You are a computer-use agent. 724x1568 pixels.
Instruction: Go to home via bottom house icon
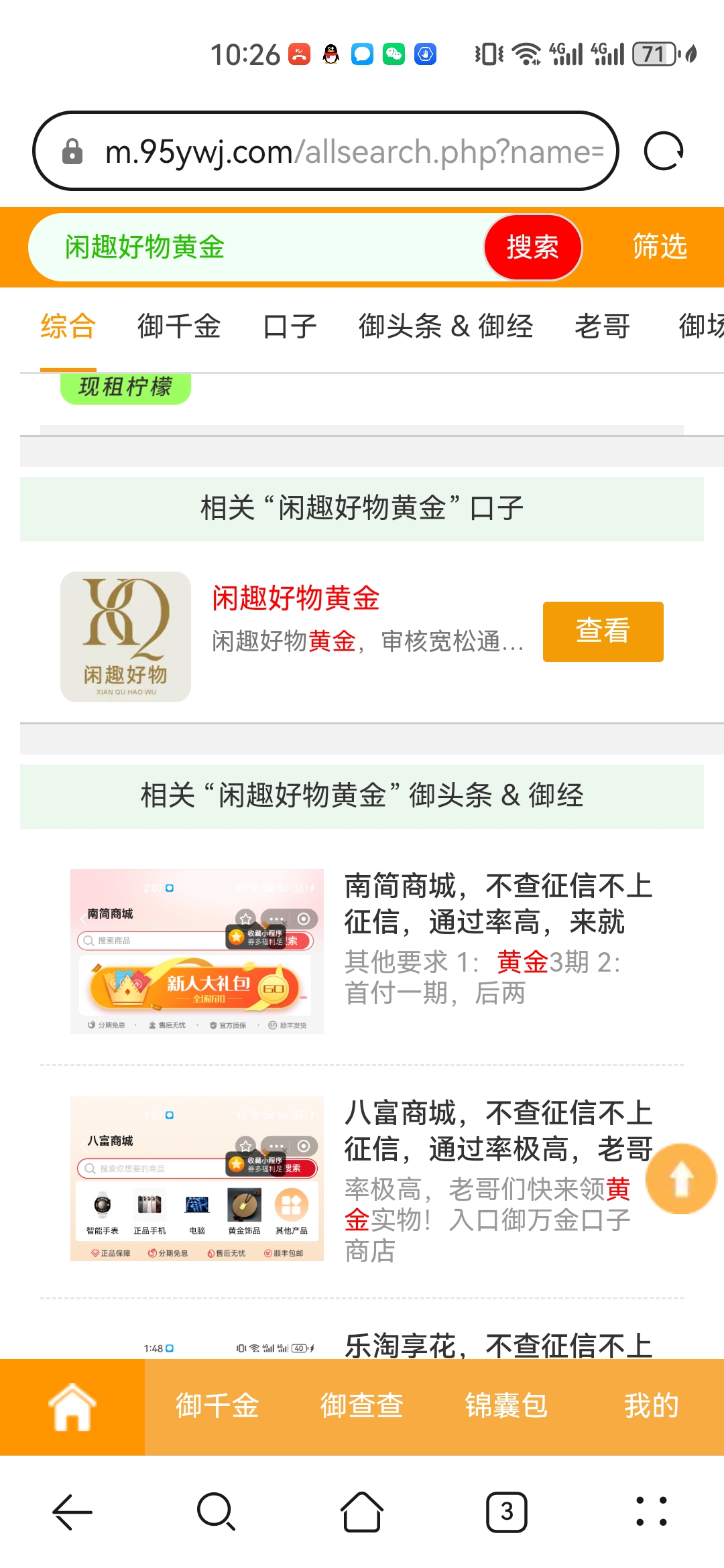[72, 1407]
